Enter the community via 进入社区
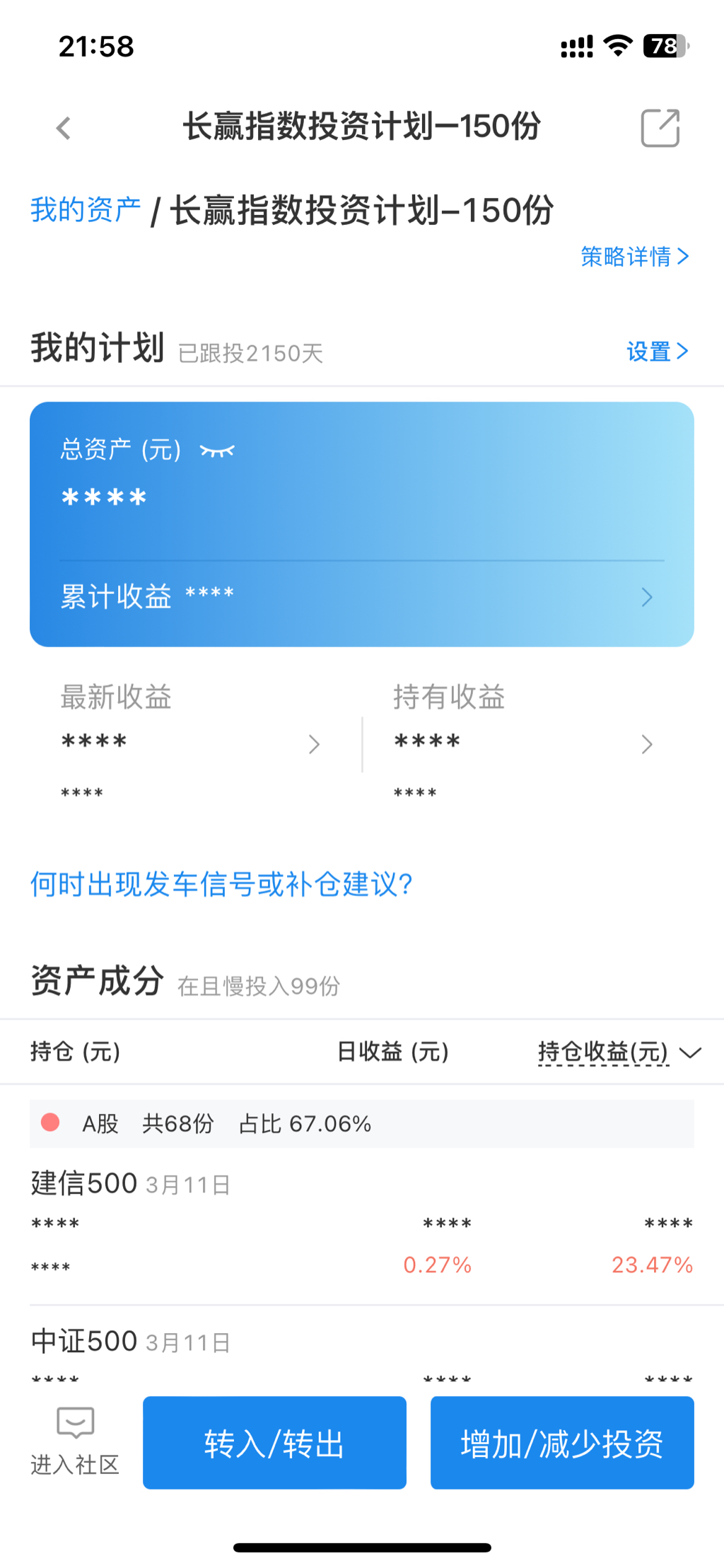The height and width of the screenshot is (1568, 724). point(75,1441)
